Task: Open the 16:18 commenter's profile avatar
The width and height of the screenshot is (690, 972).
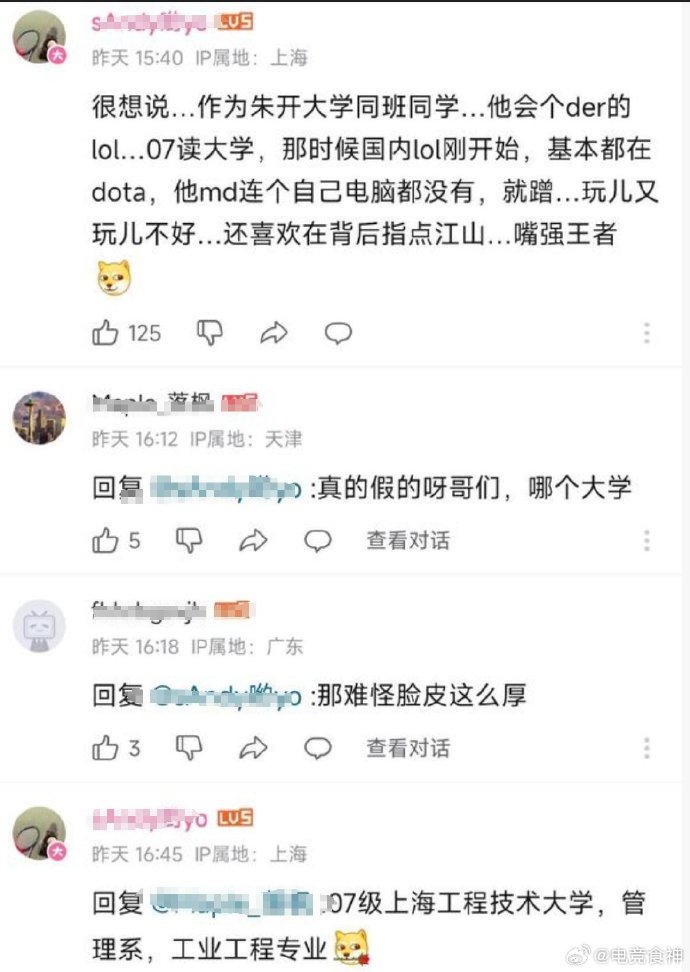Action: (39, 626)
